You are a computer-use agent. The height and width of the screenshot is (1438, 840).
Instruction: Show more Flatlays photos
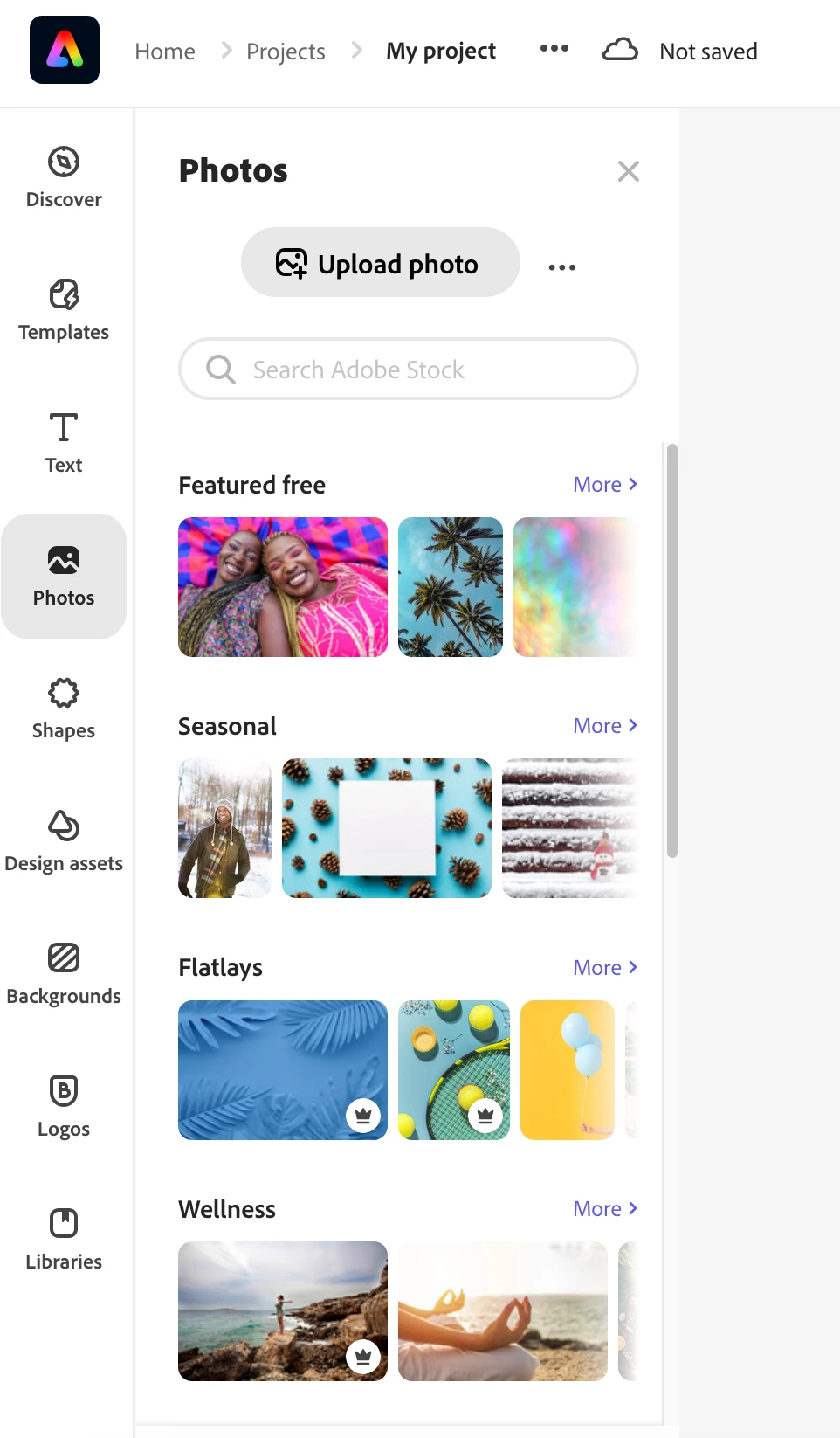click(605, 968)
